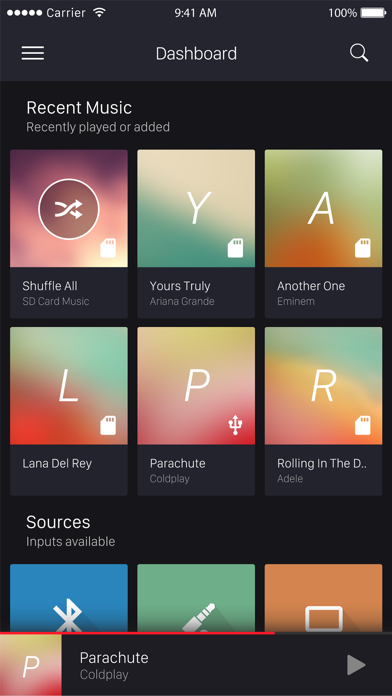Open the search icon
Screen dimensions: 392x696
[359, 53]
